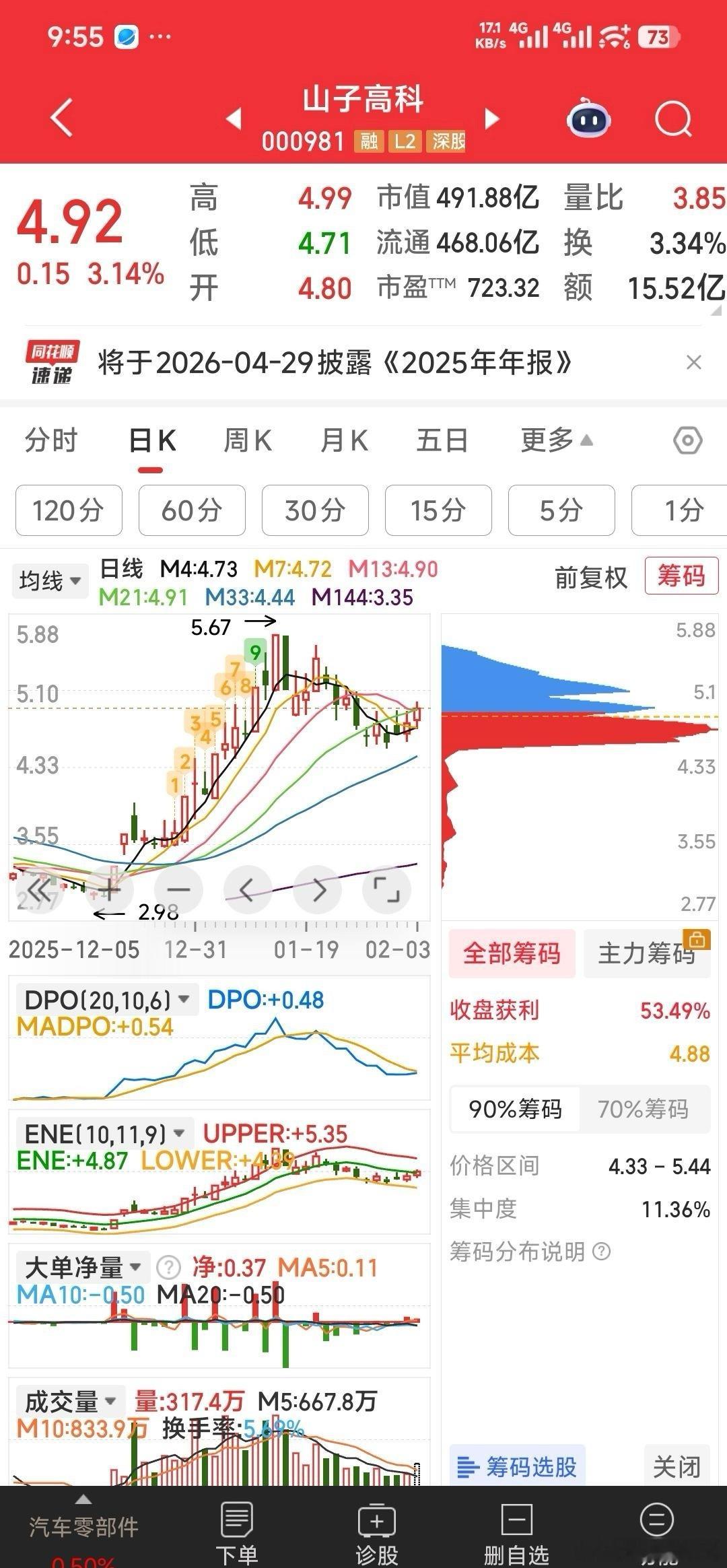Open the search magnifier icon

[673, 120]
